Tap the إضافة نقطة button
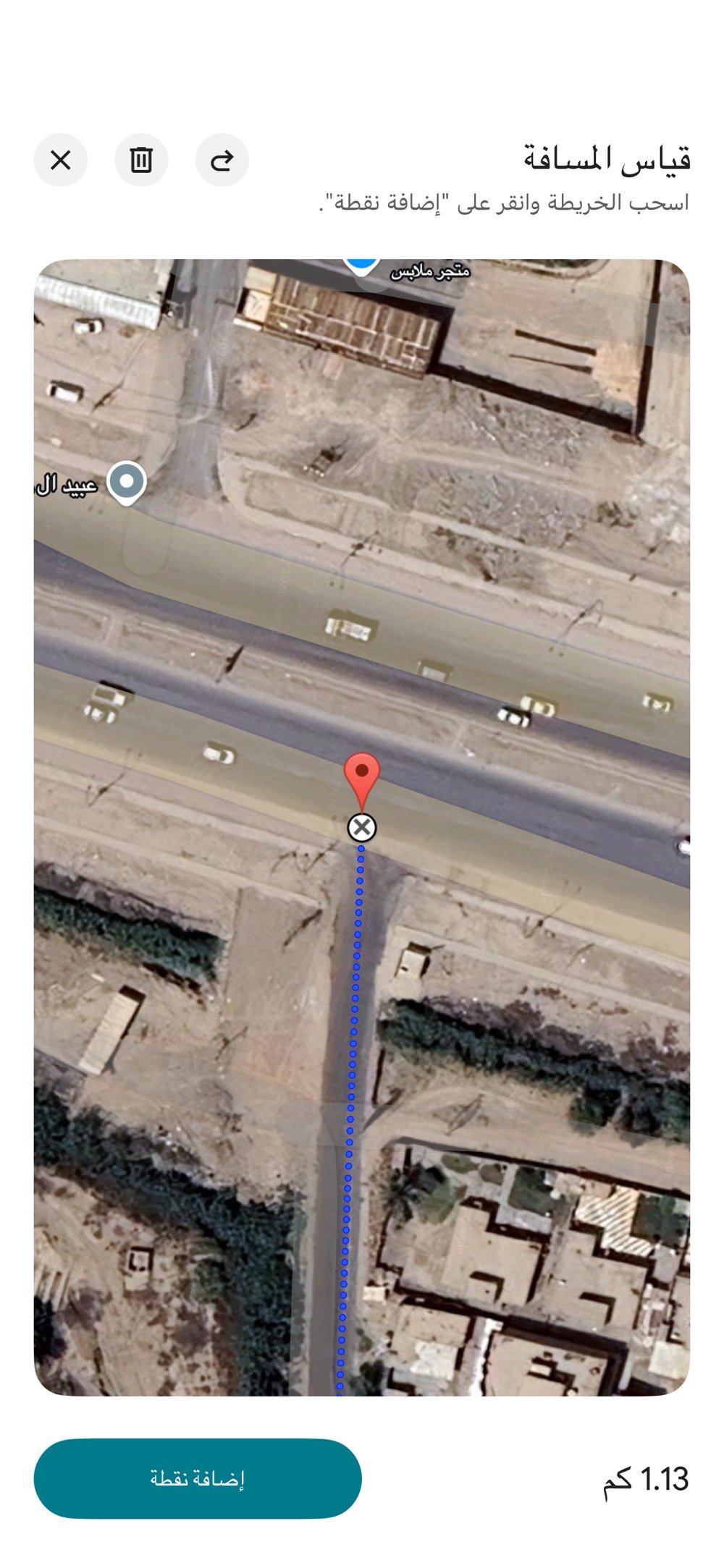The height and width of the screenshot is (1568, 724). pos(198,1478)
